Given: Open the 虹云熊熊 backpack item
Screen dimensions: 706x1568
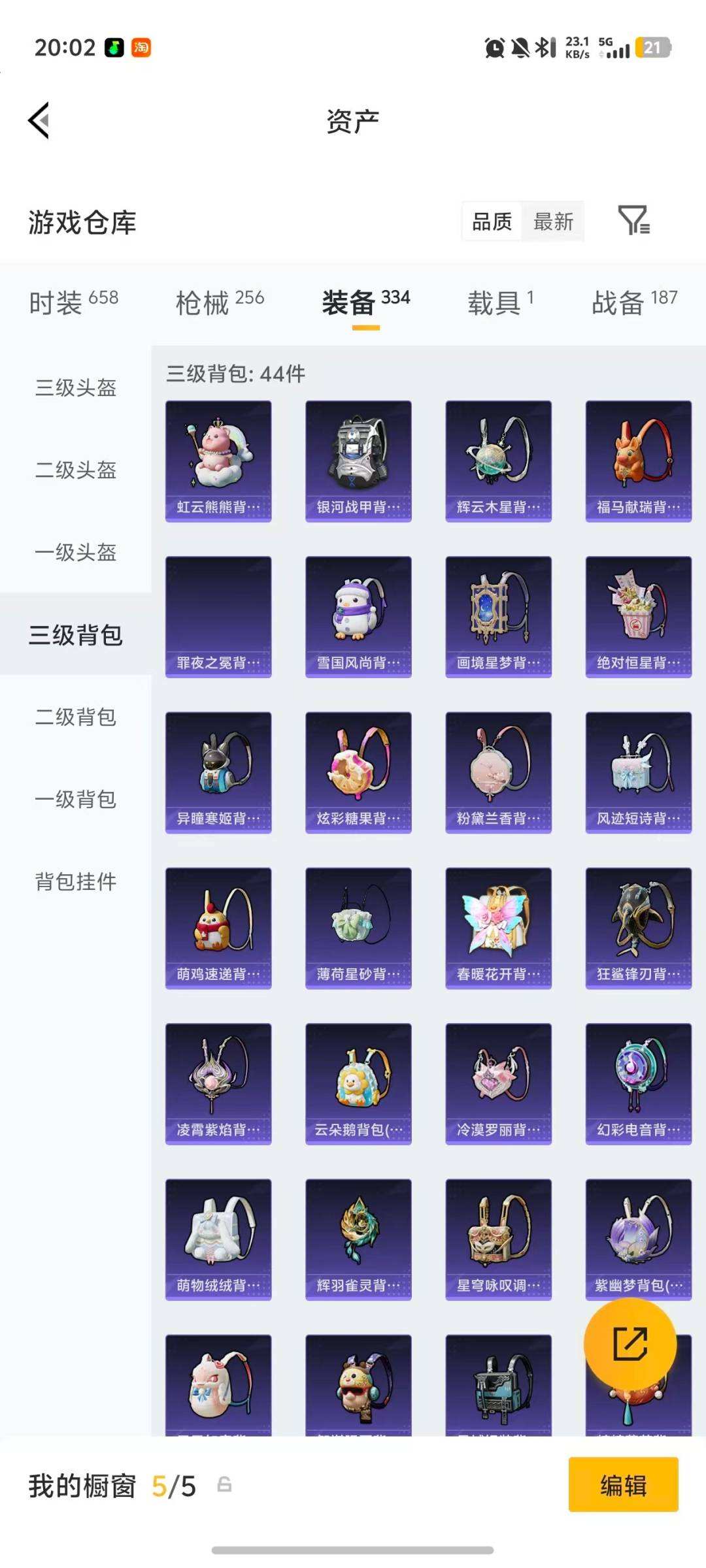Looking at the screenshot, I should point(218,461).
